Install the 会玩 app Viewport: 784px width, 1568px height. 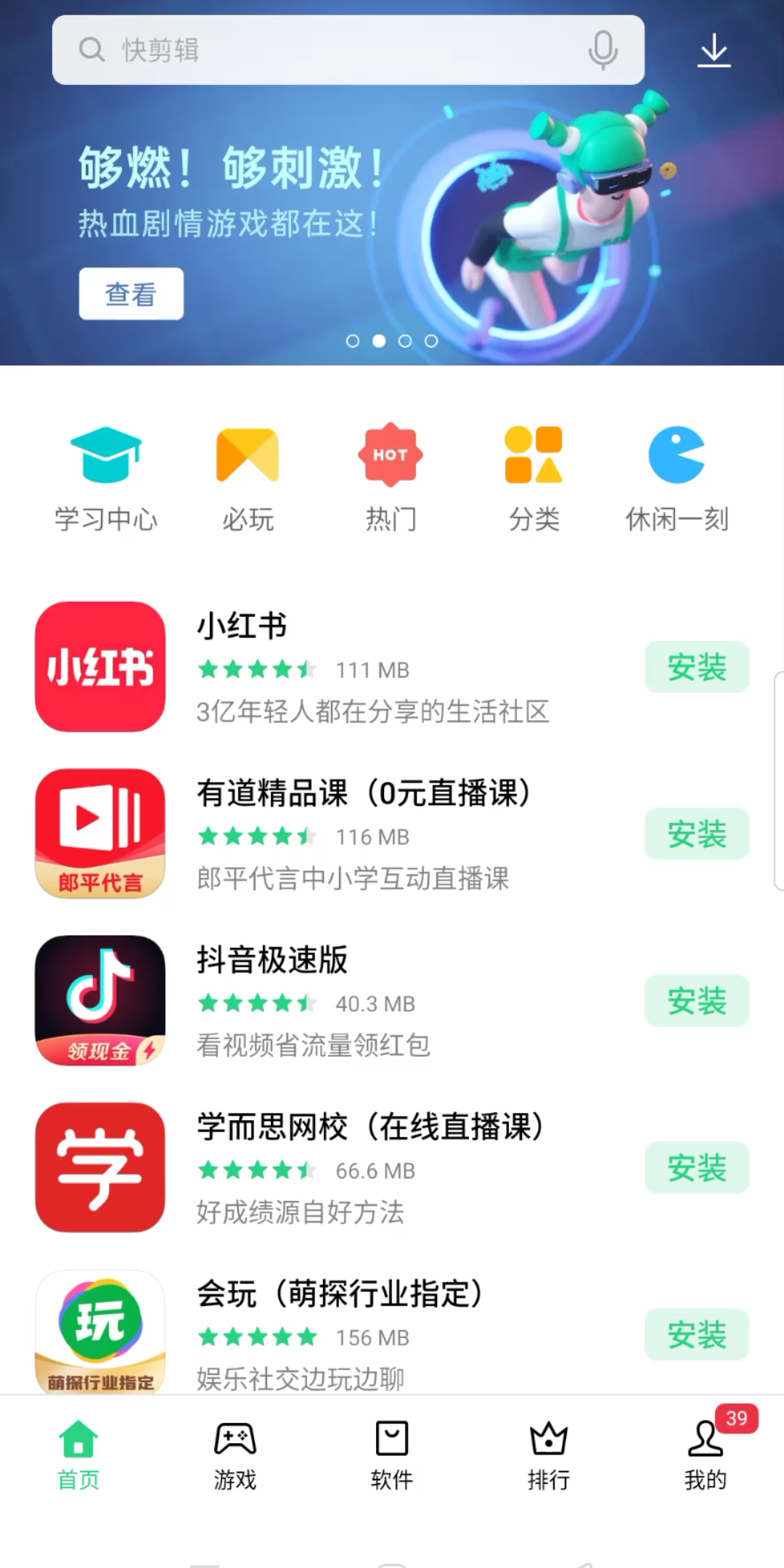pyautogui.click(x=696, y=1335)
